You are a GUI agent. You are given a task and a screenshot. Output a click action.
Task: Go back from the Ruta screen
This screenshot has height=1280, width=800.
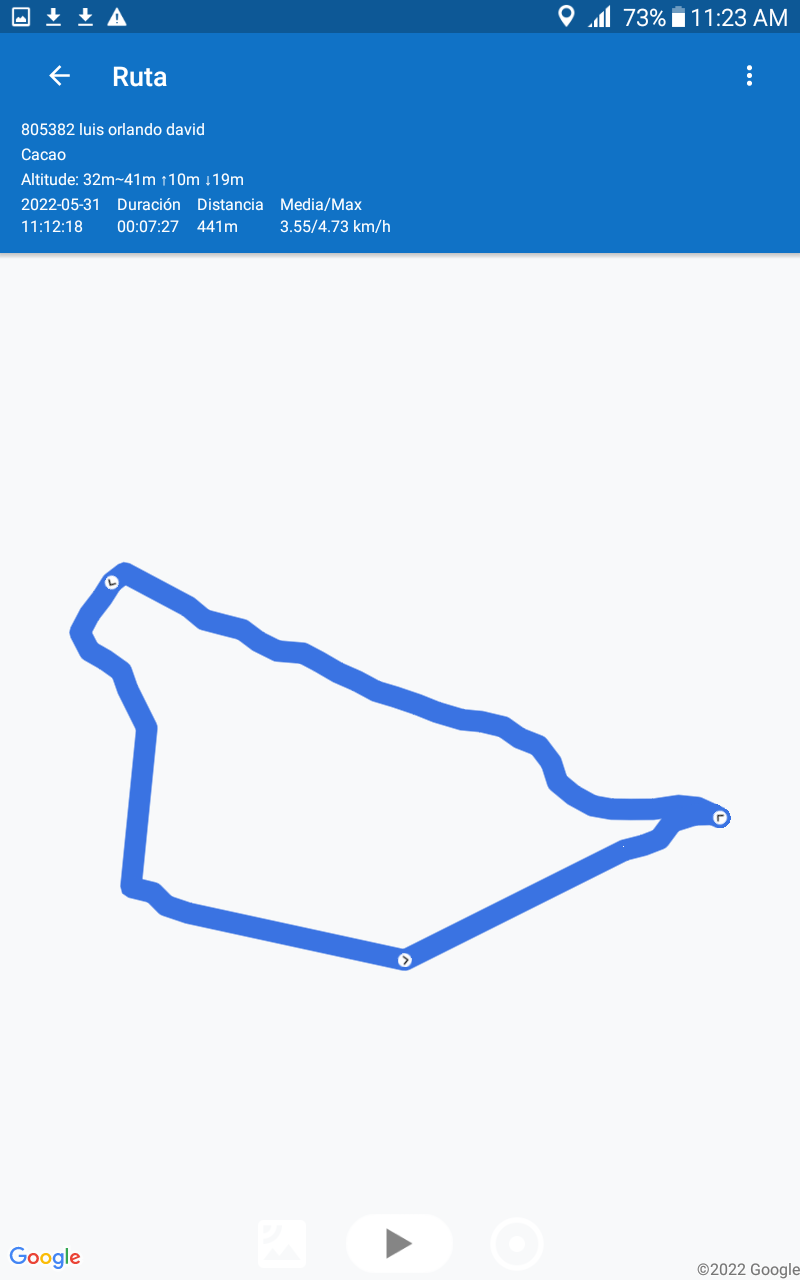tap(60, 76)
